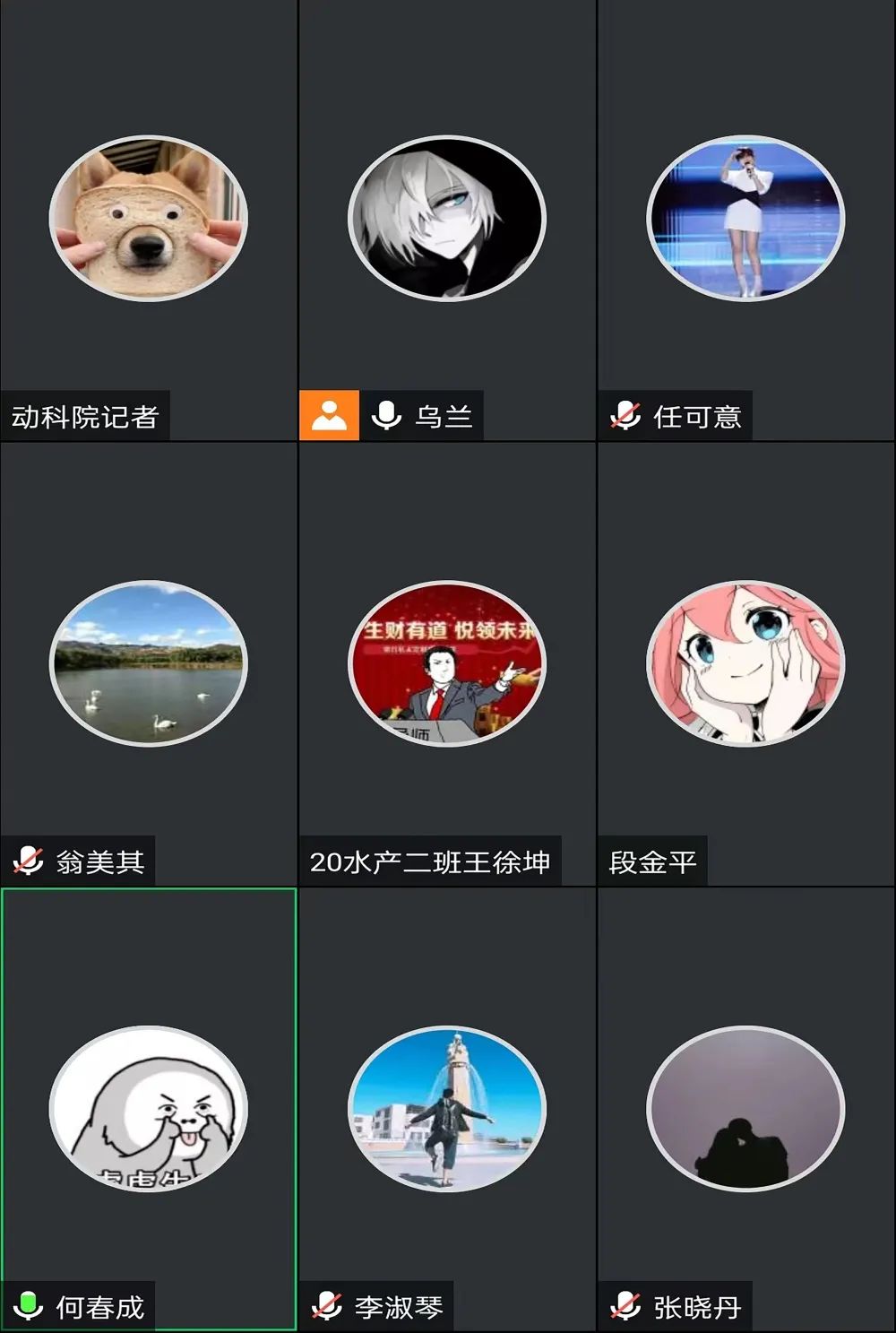Select participant tile 段金平
The width and height of the screenshot is (896, 1333).
(x=745, y=663)
